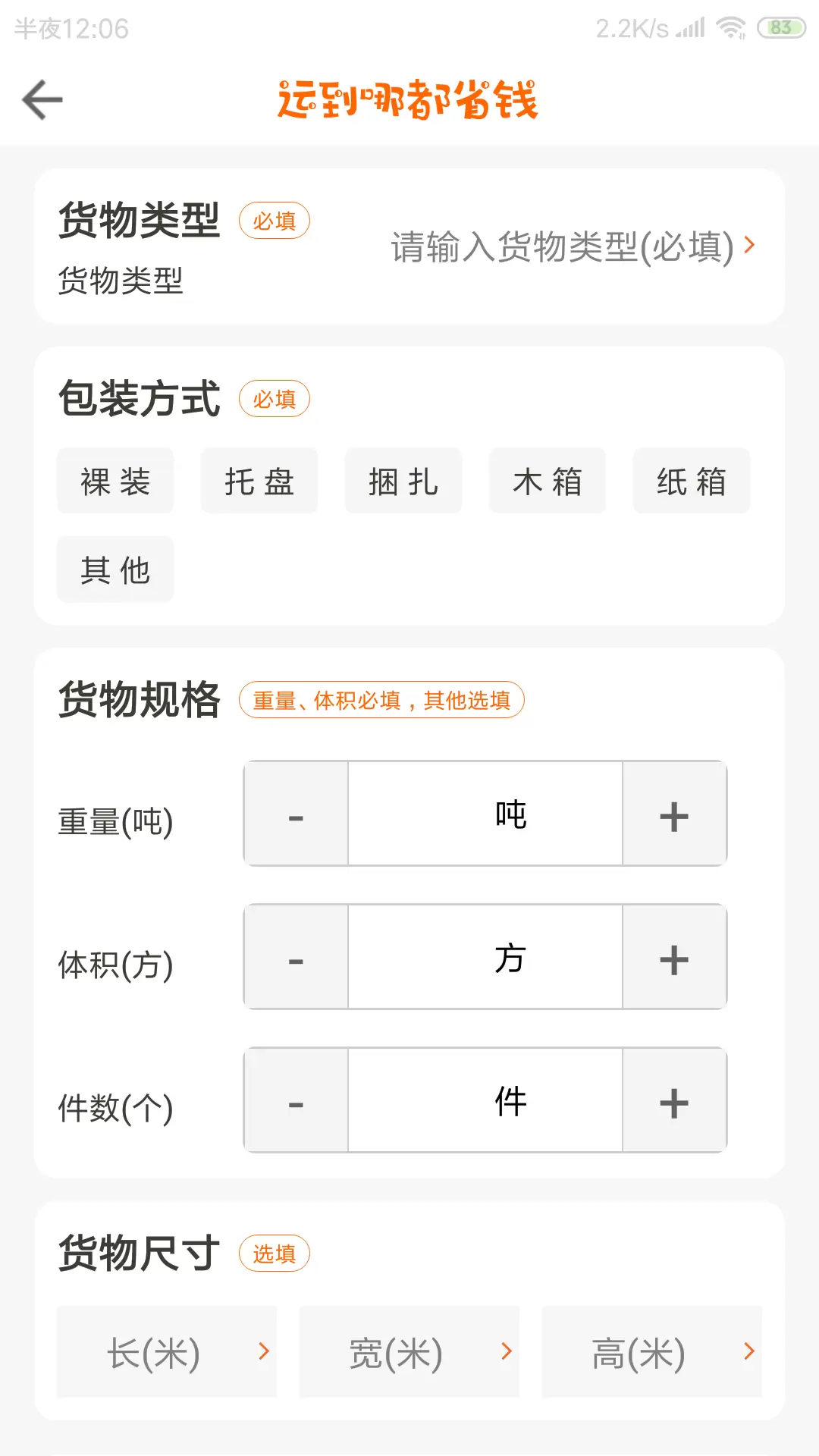Increase the 体积(方) volume value
This screenshot has height=1456, width=819.
point(674,957)
